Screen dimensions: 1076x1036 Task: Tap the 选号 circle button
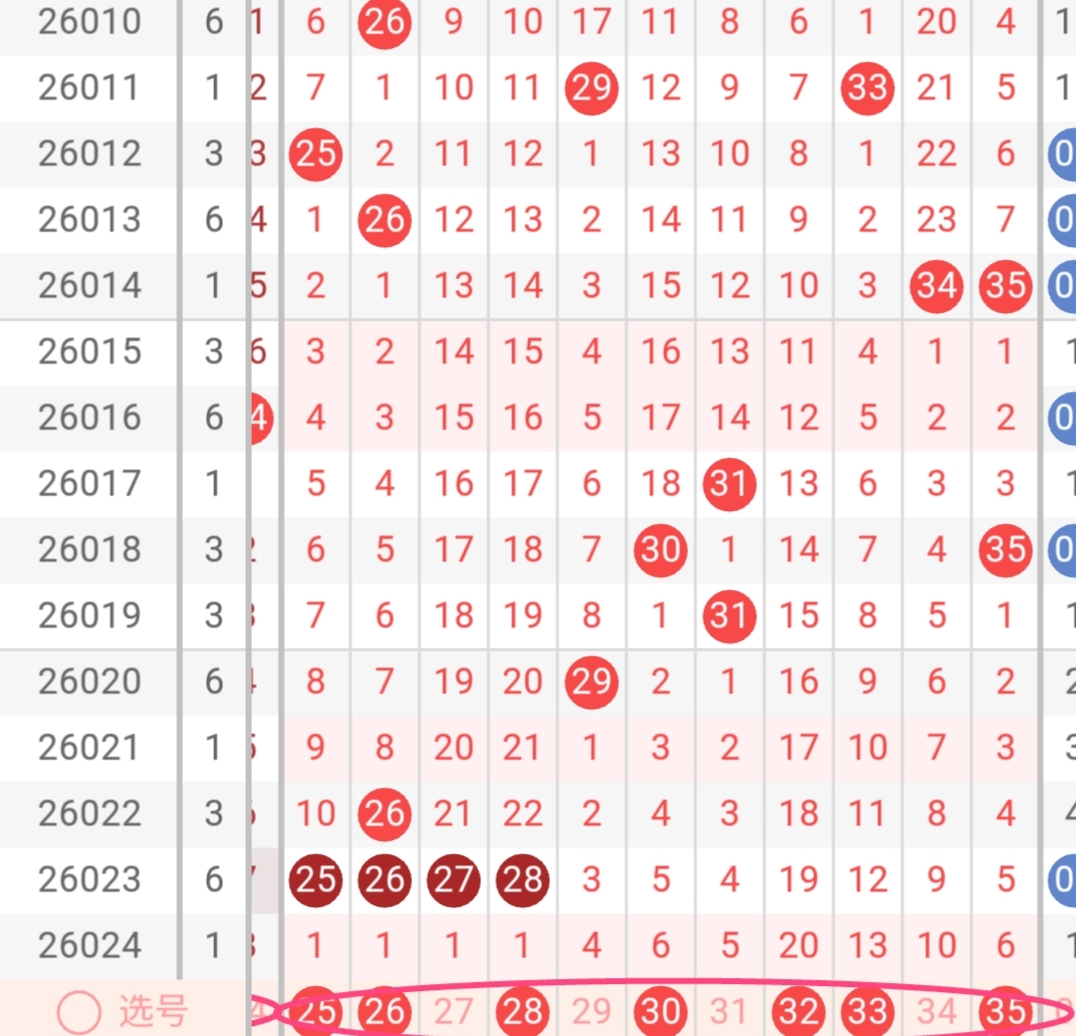(79, 1012)
